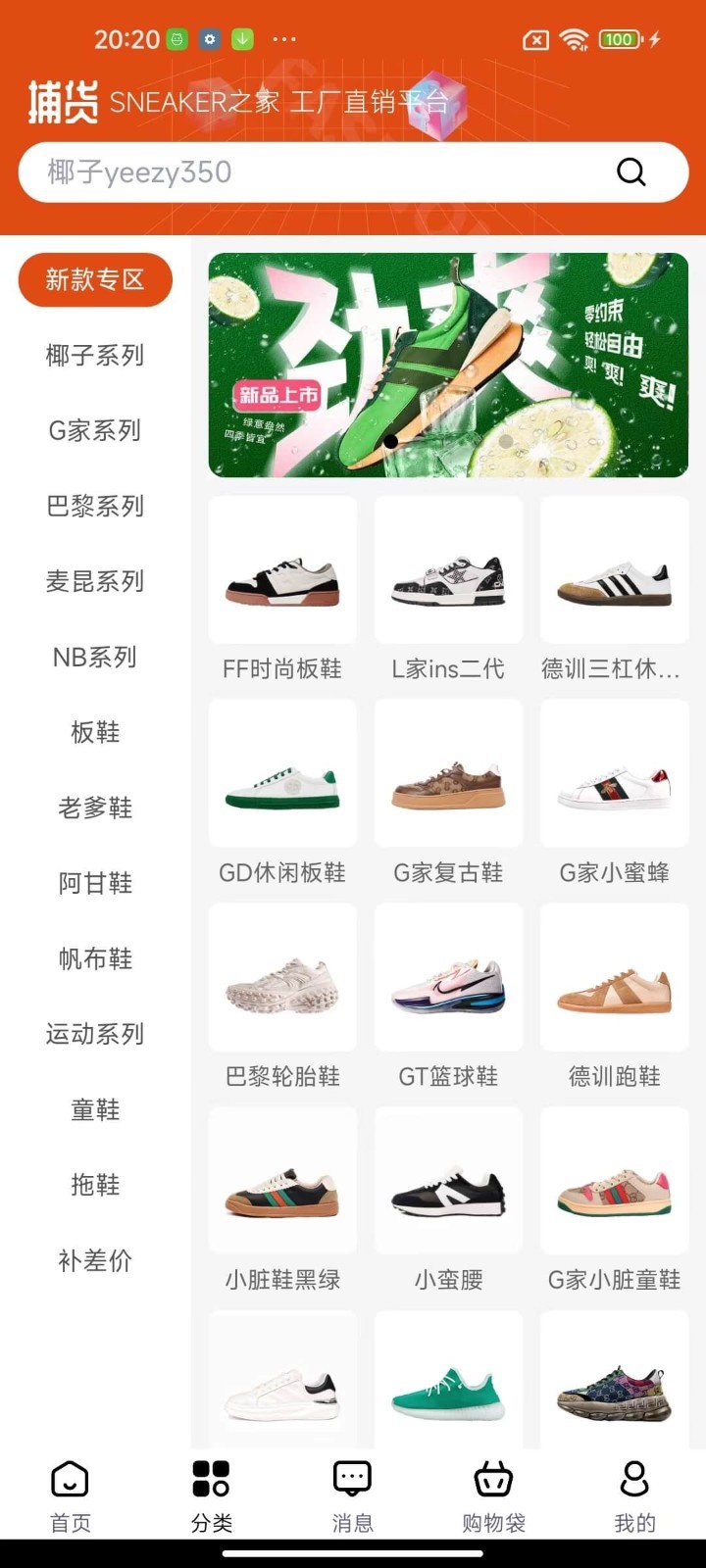
Task: Select the 椰子系列 category
Action: point(95,355)
